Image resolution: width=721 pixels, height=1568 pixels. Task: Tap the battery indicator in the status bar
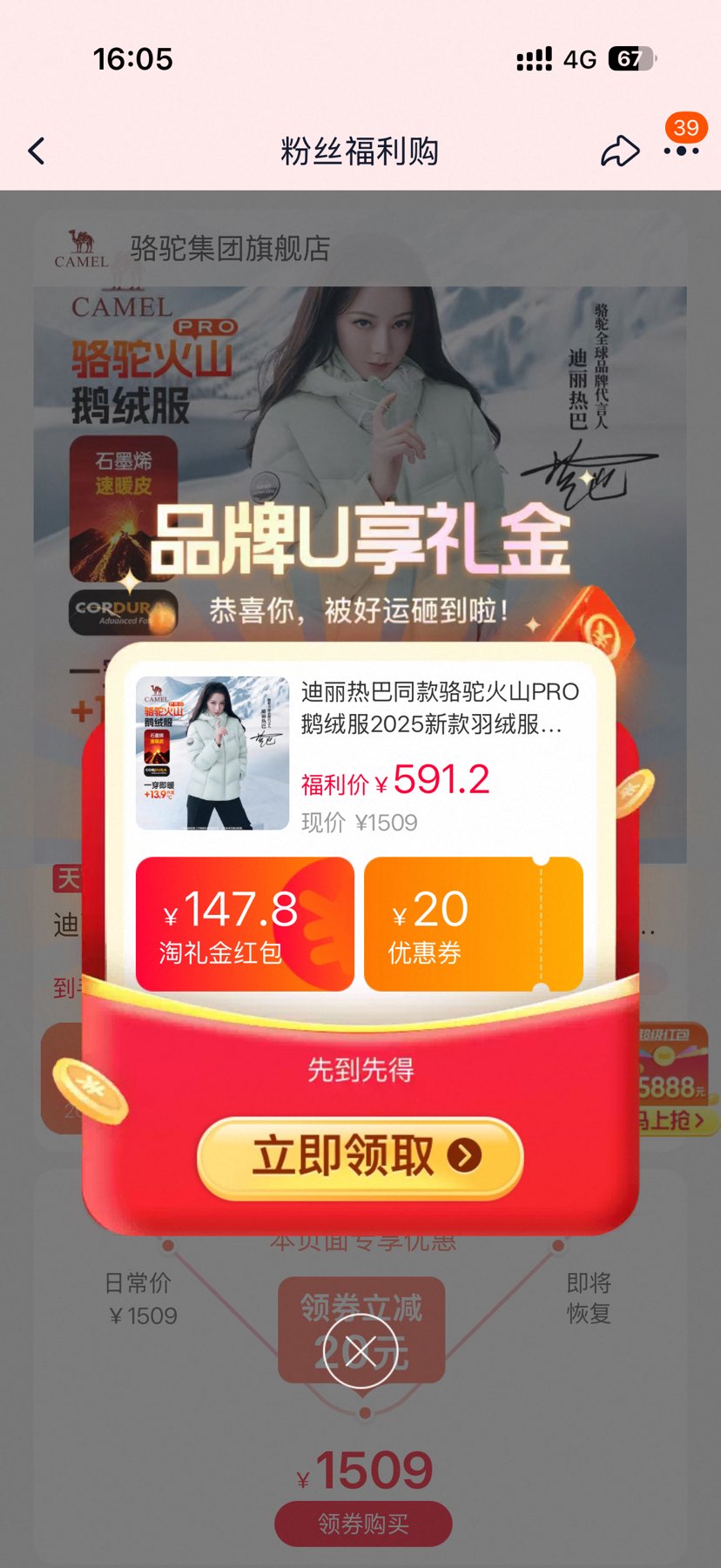tap(629, 58)
